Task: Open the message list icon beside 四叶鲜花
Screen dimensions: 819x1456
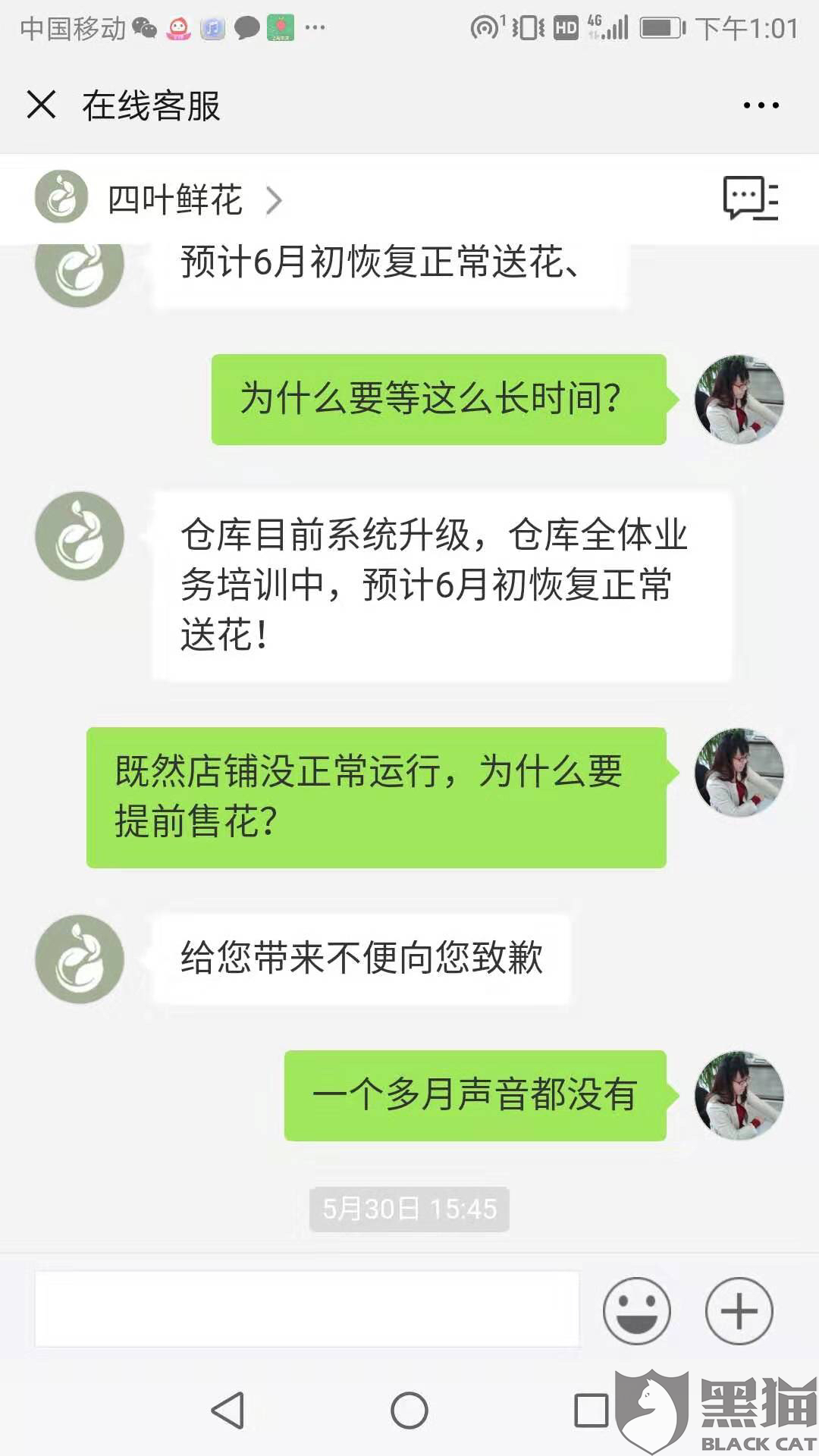Action: pos(750,199)
